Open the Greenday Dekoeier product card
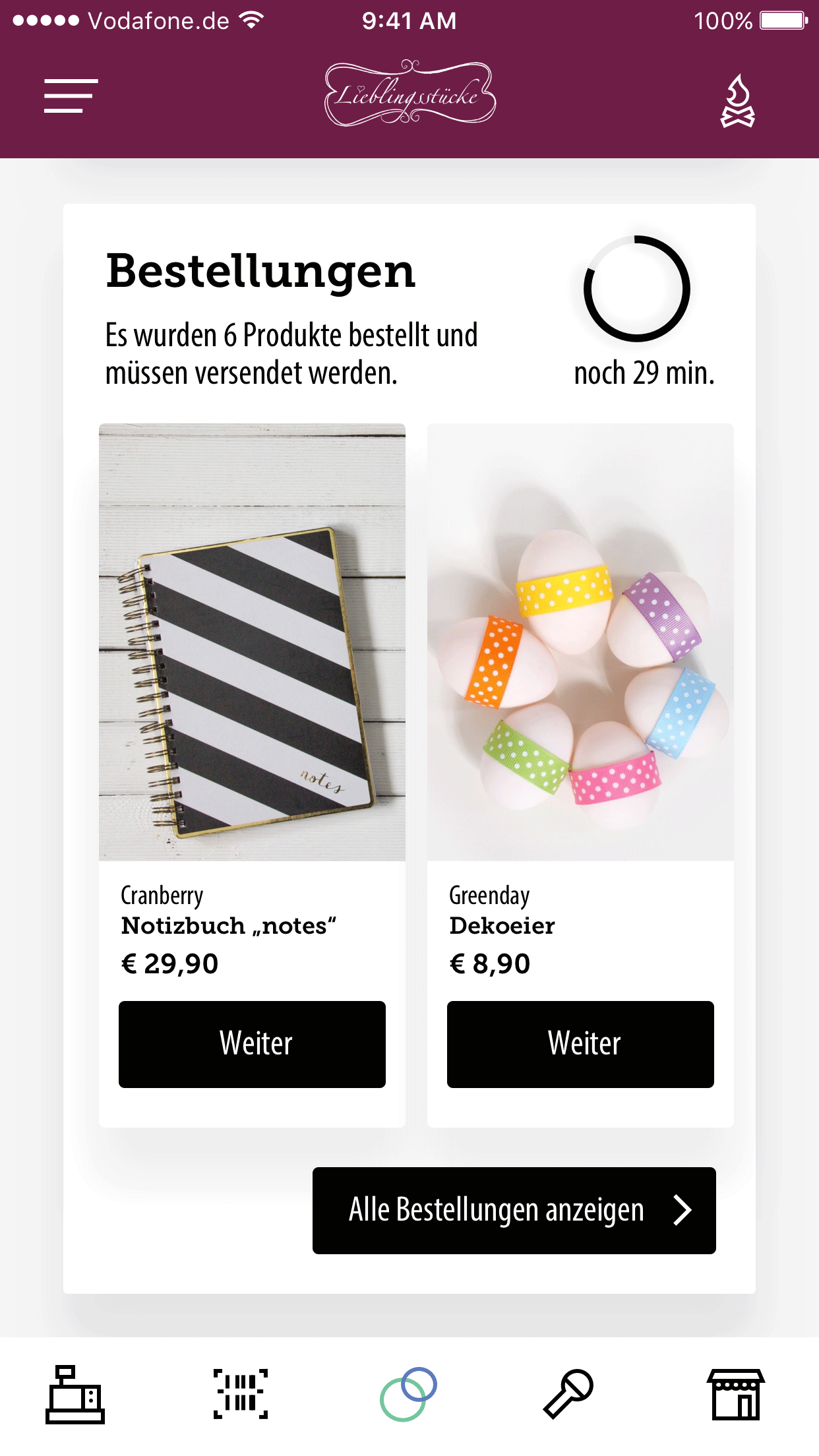The width and height of the screenshot is (819, 1456). coord(580,642)
